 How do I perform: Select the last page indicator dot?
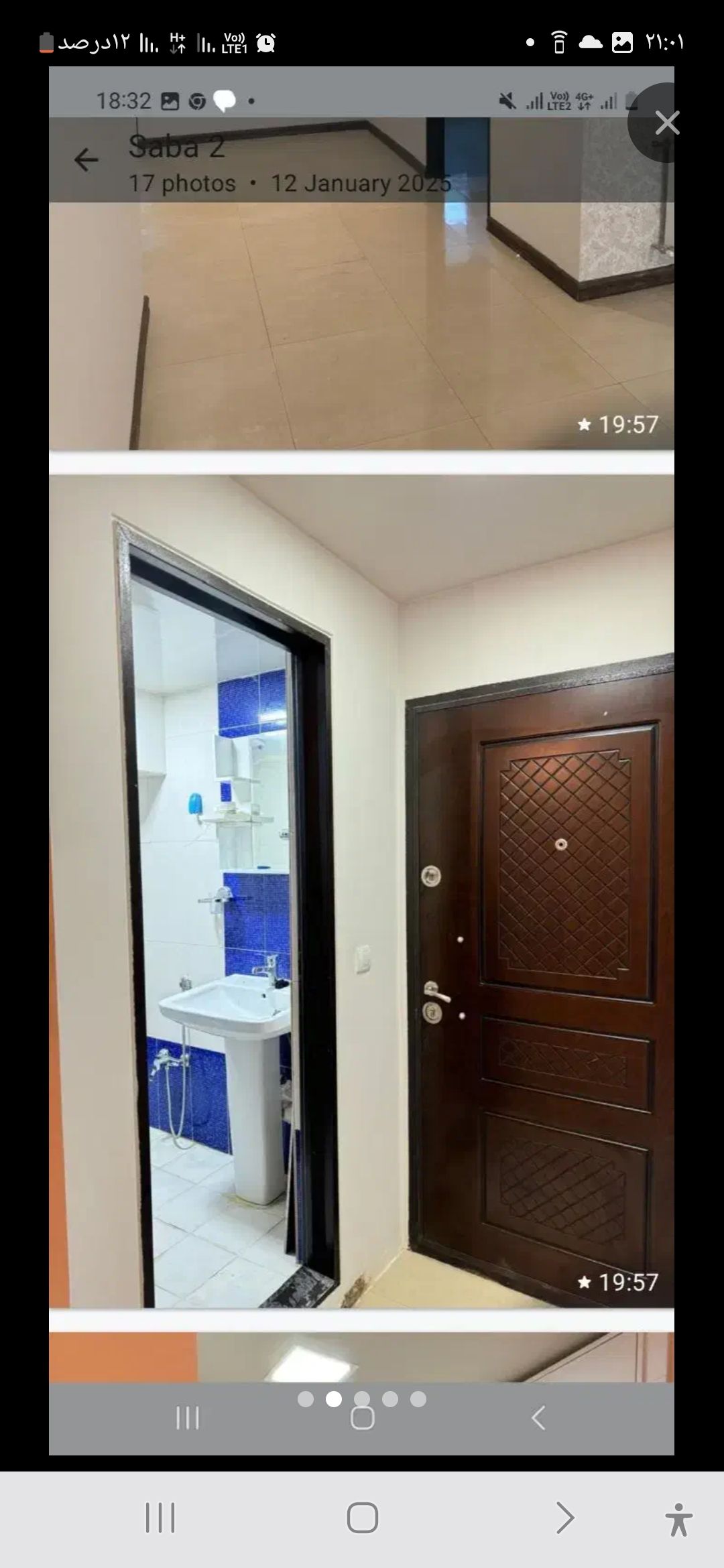coord(418,1399)
